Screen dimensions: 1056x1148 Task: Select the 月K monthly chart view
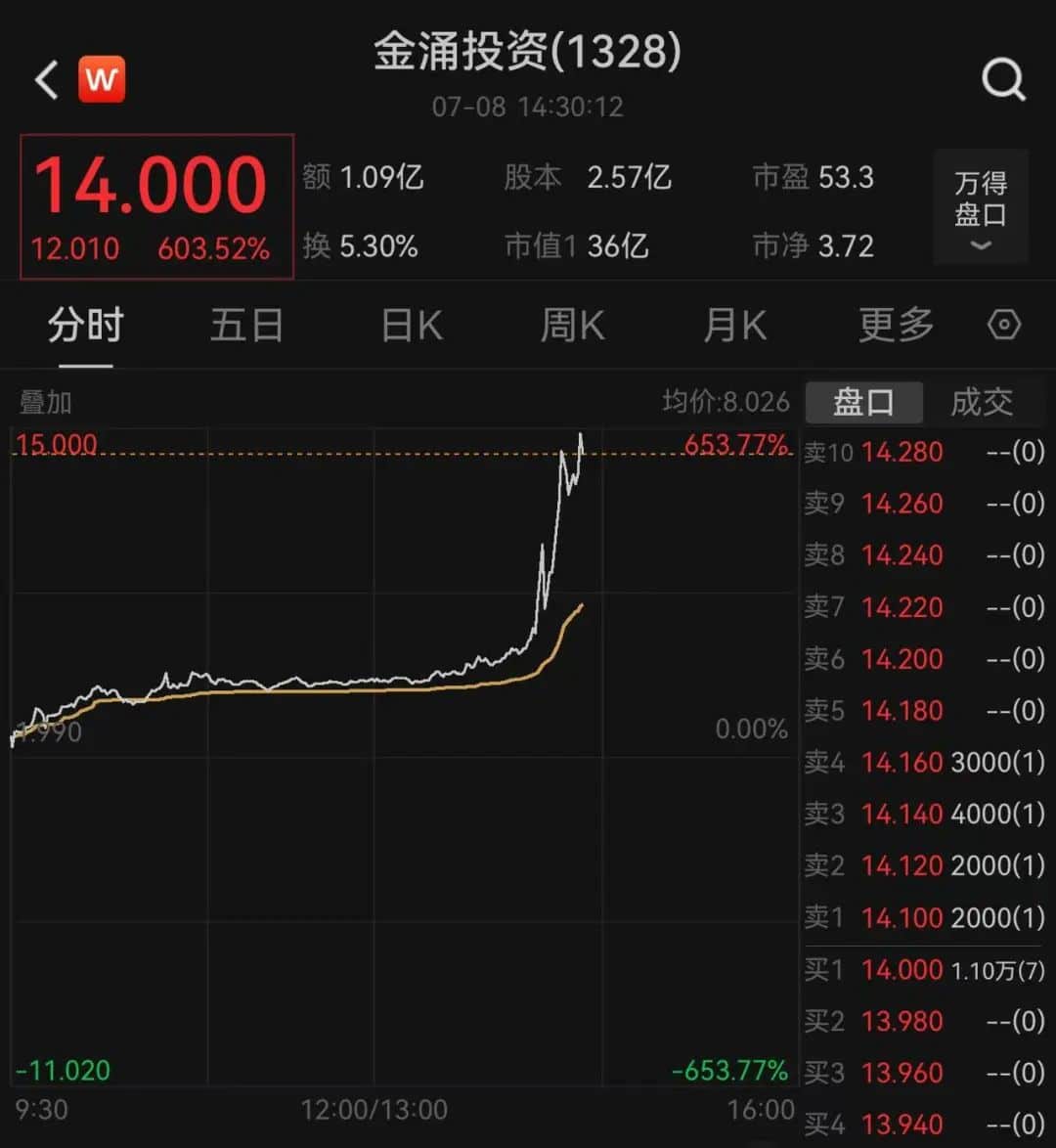733,326
